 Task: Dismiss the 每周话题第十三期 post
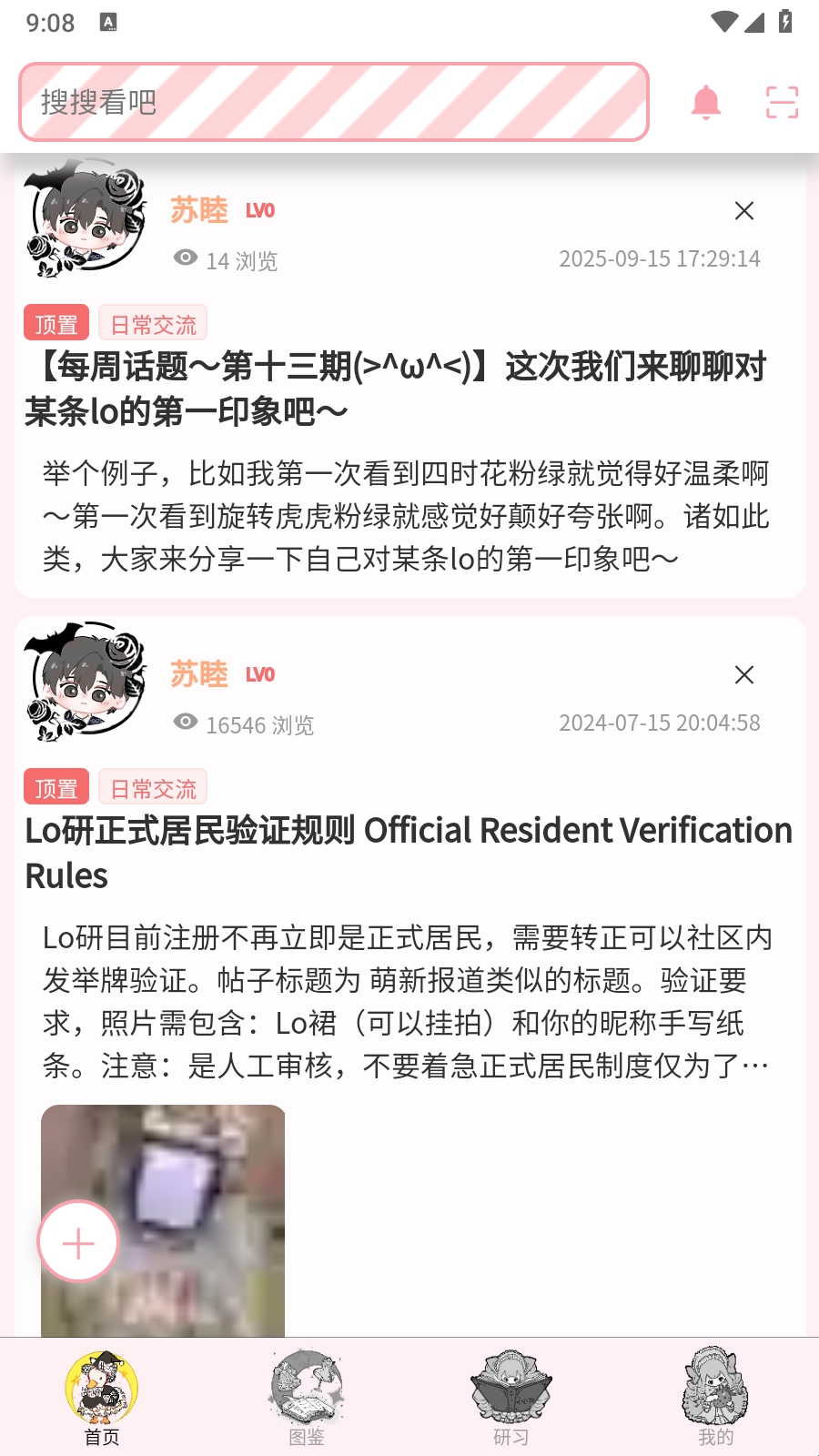pos(743,211)
